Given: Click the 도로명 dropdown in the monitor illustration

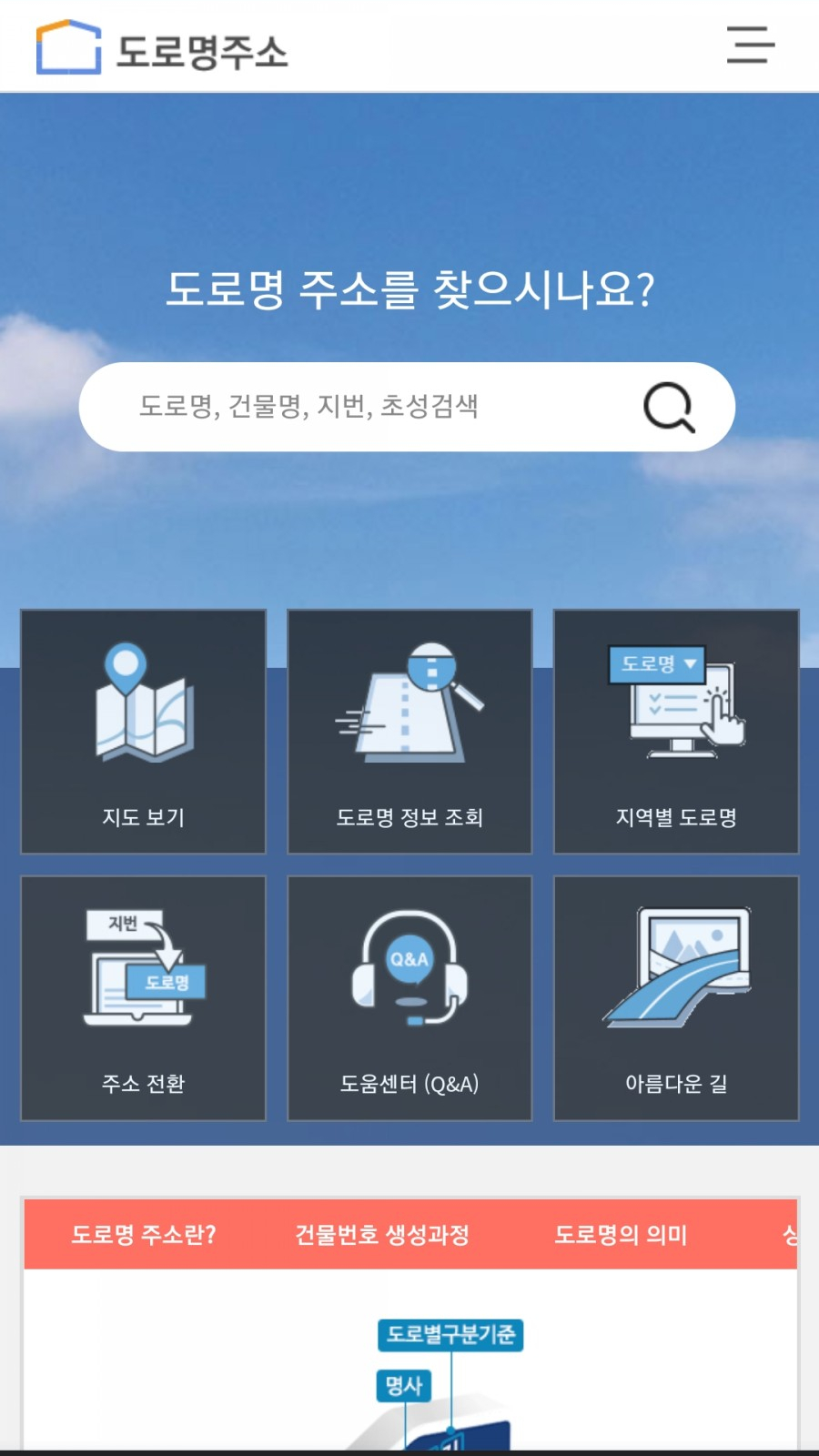Looking at the screenshot, I should click(657, 662).
